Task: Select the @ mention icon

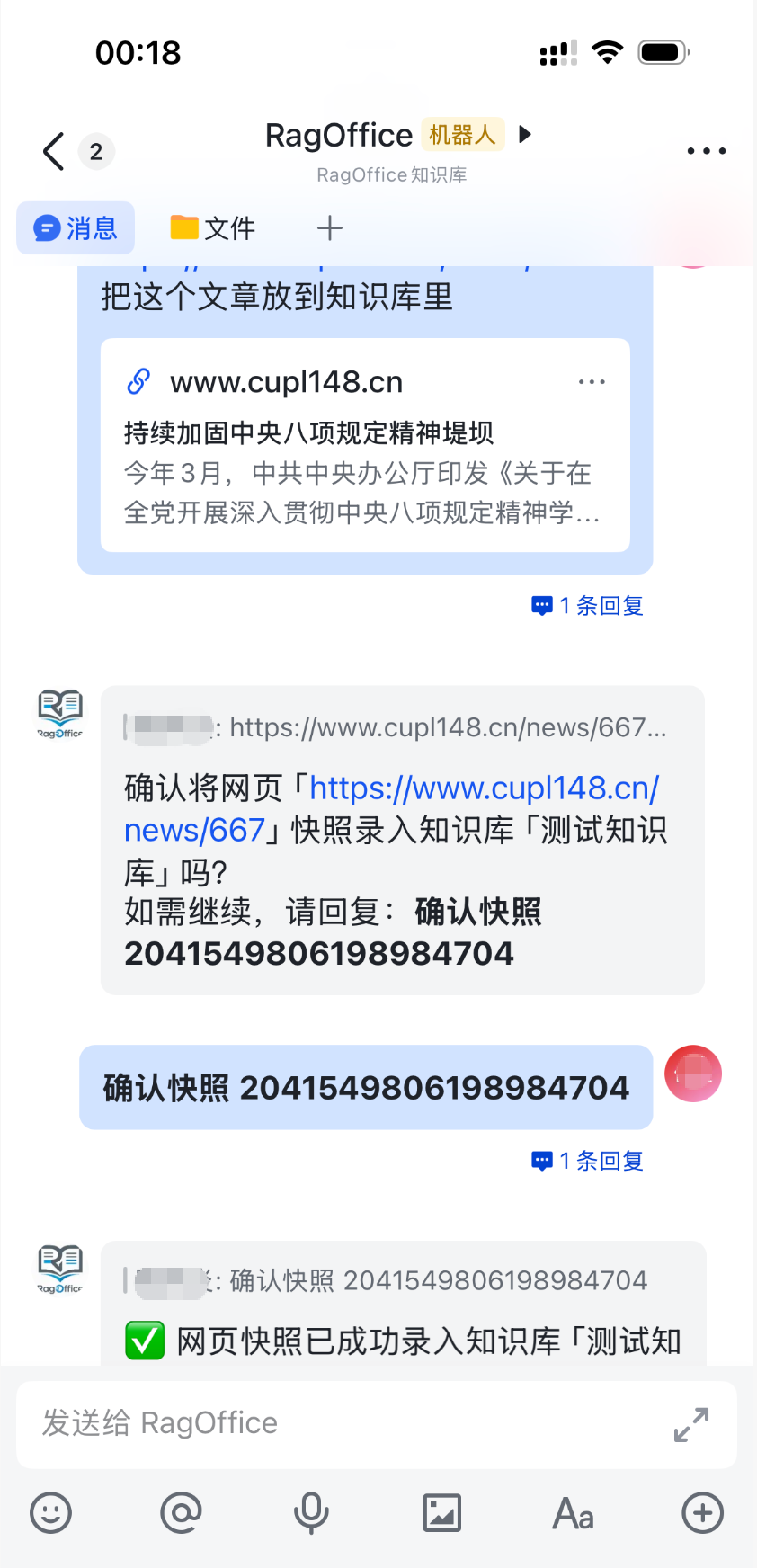Action: 181,1513
